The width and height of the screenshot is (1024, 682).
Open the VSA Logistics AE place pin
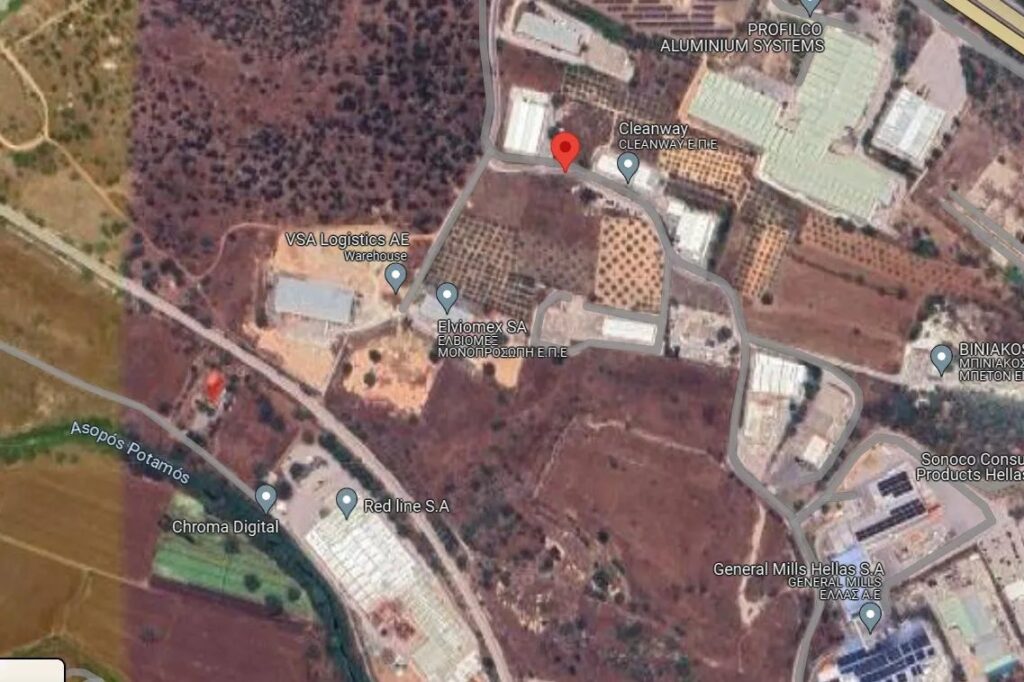[396, 275]
